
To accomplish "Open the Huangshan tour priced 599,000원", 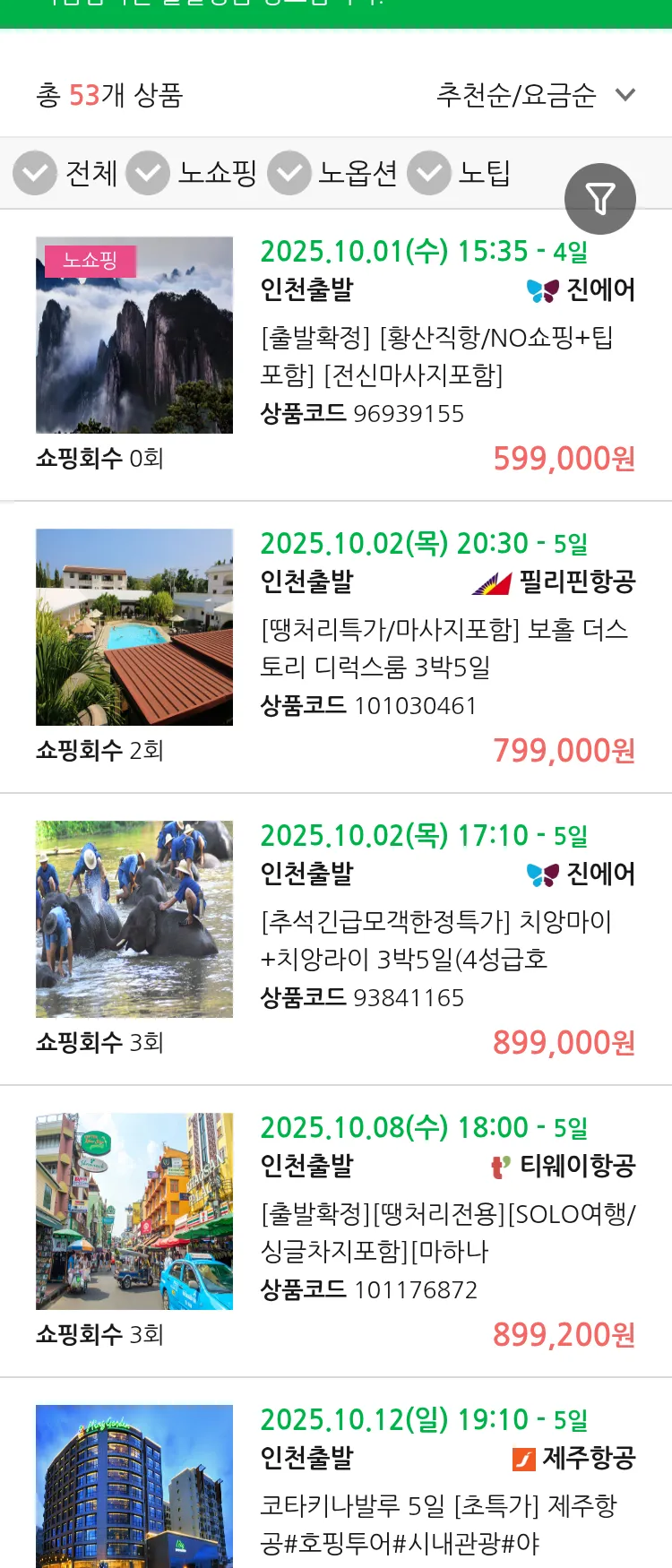I will pyautogui.click(x=564, y=459).
